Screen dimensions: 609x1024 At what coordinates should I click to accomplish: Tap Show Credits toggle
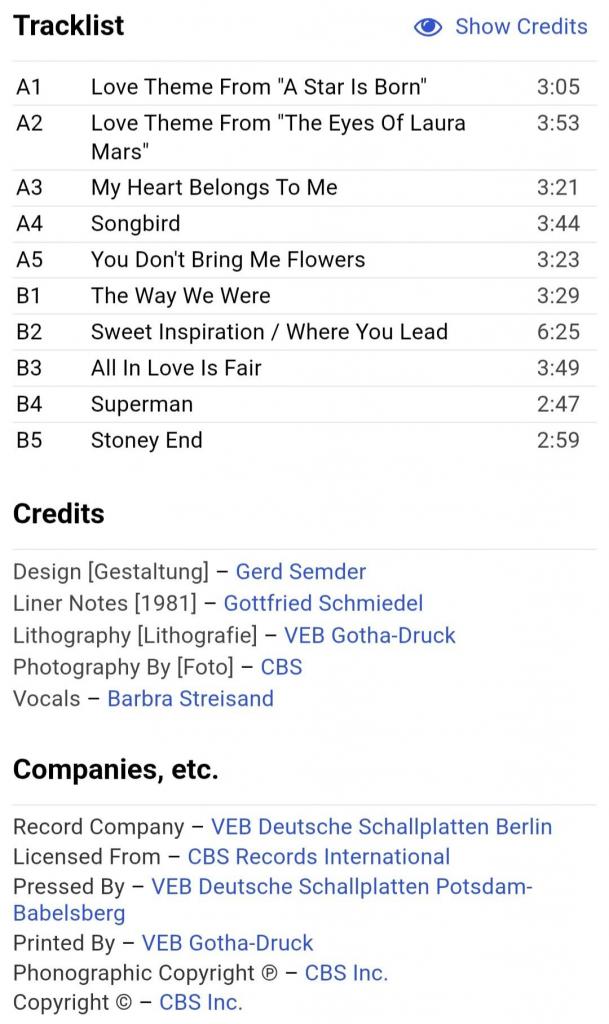(x=501, y=27)
